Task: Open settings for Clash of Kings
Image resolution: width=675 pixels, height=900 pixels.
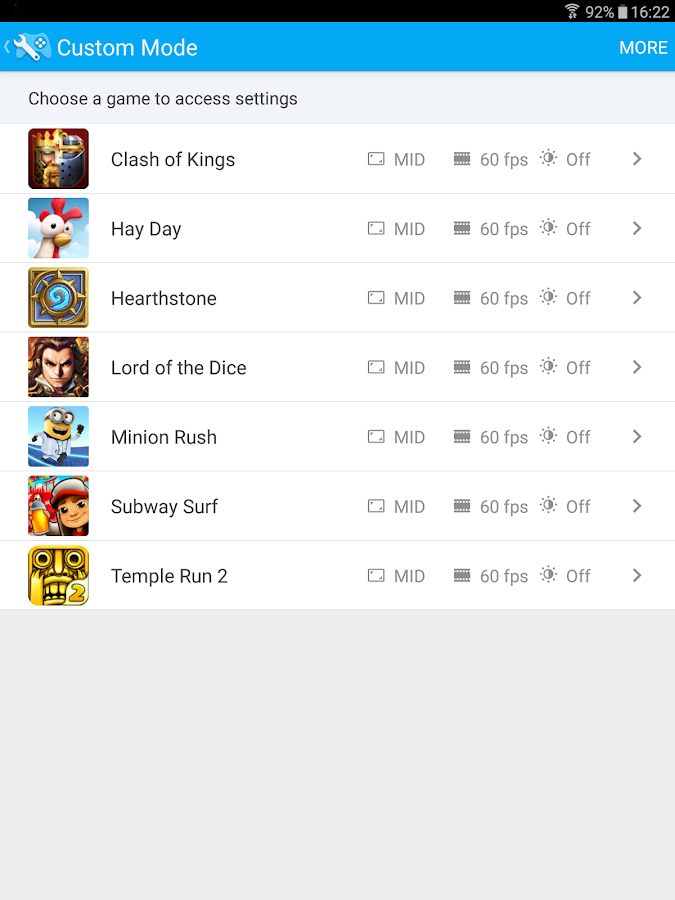Action: coord(337,159)
